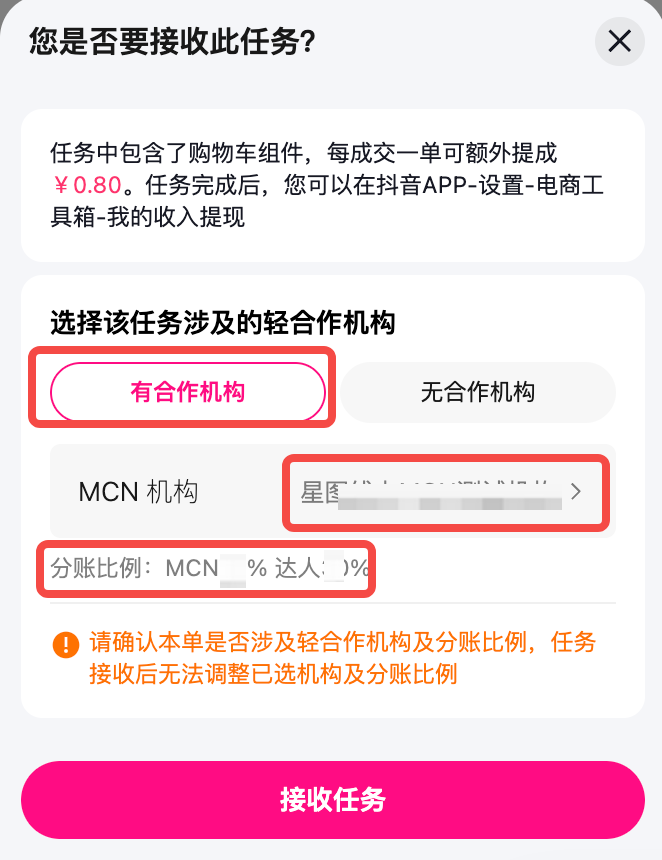Select the 有合作机构 option
The height and width of the screenshot is (860, 662).
pos(188,391)
